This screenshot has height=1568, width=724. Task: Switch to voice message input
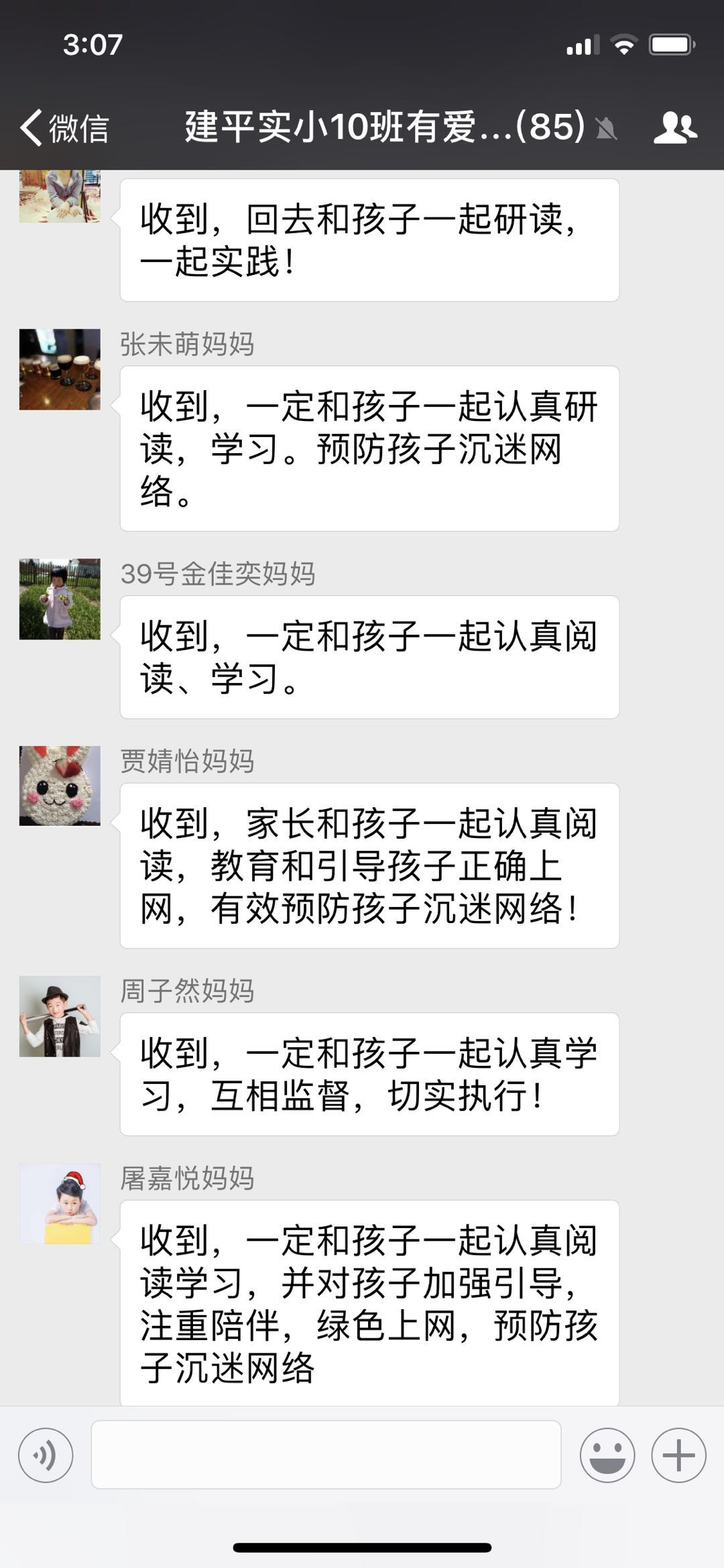tap(46, 1455)
